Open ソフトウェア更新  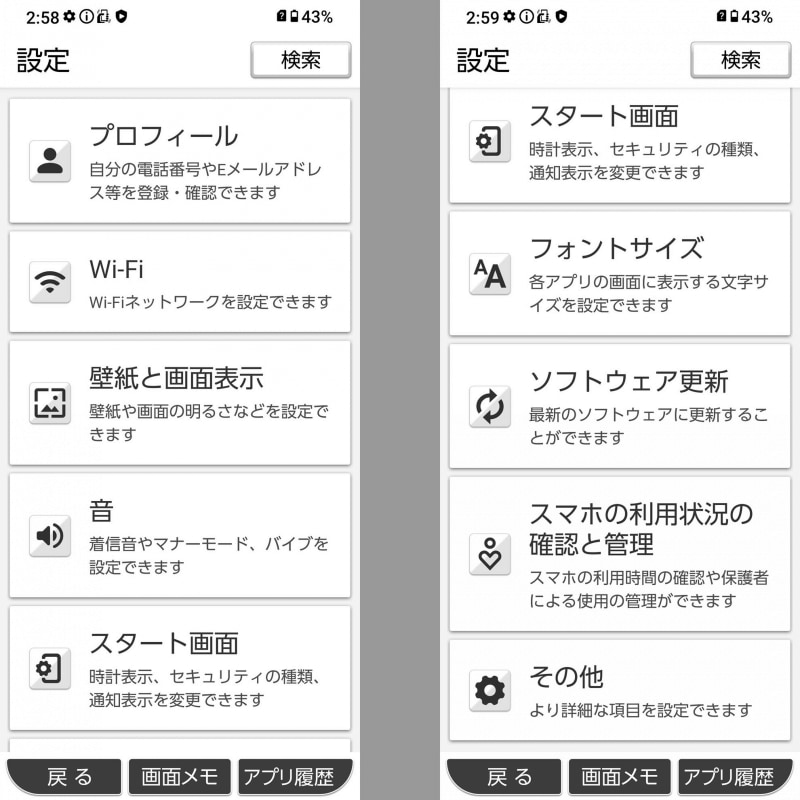[x=620, y=405]
